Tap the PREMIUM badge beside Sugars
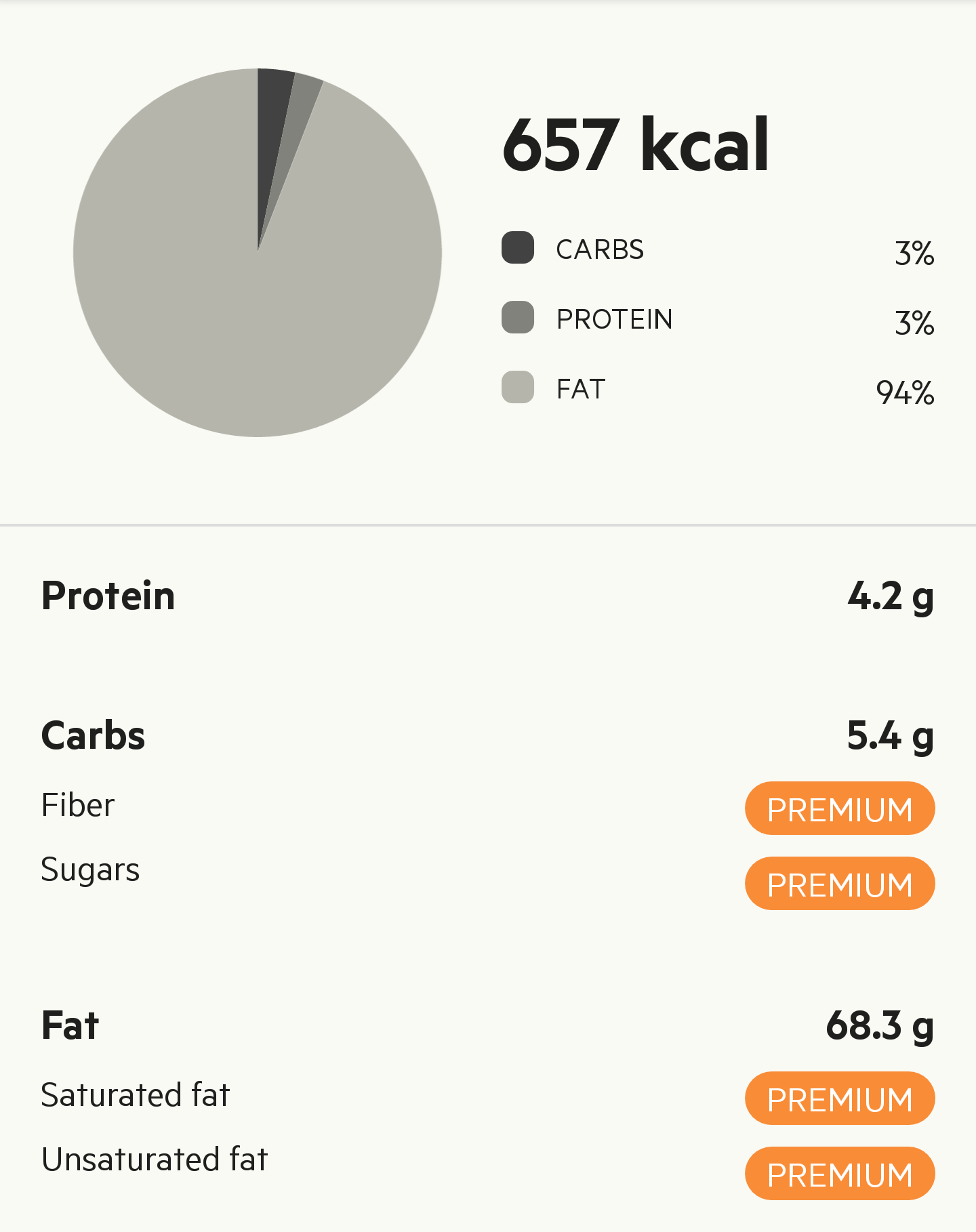 click(839, 884)
